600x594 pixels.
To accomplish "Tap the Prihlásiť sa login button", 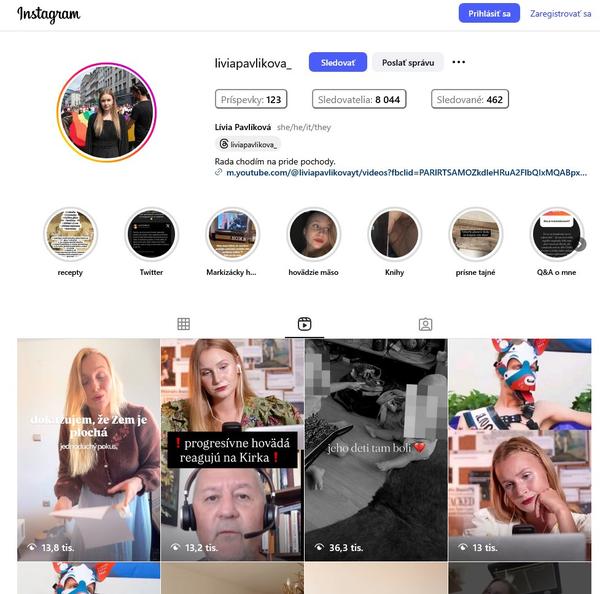I will [x=489, y=13].
